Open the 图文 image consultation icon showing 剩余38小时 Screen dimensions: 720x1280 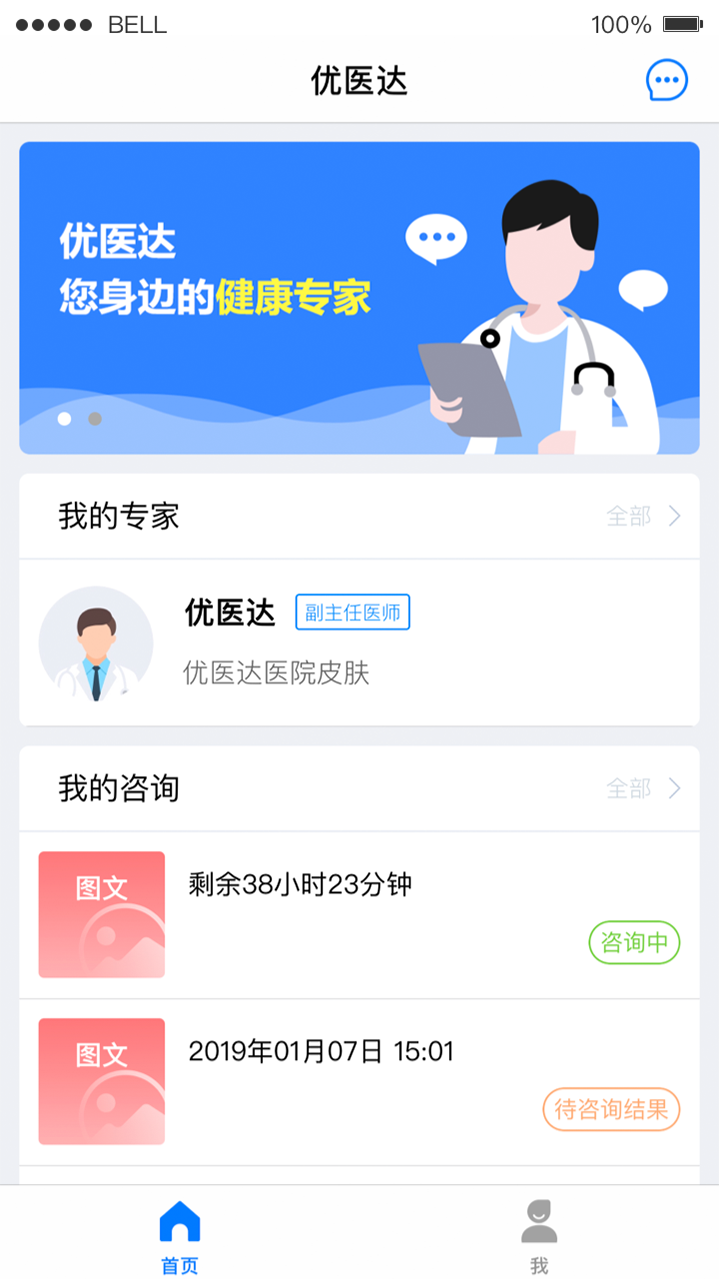(101, 914)
